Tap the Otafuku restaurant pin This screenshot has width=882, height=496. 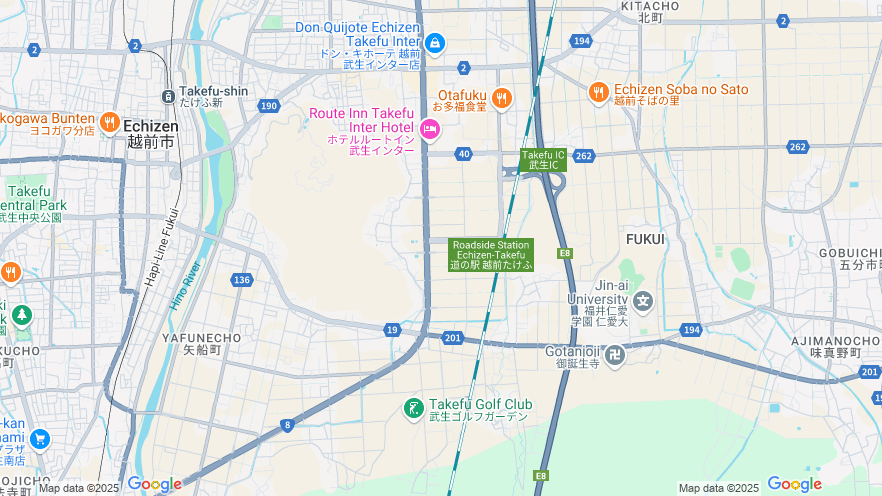pyautogui.click(x=502, y=98)
